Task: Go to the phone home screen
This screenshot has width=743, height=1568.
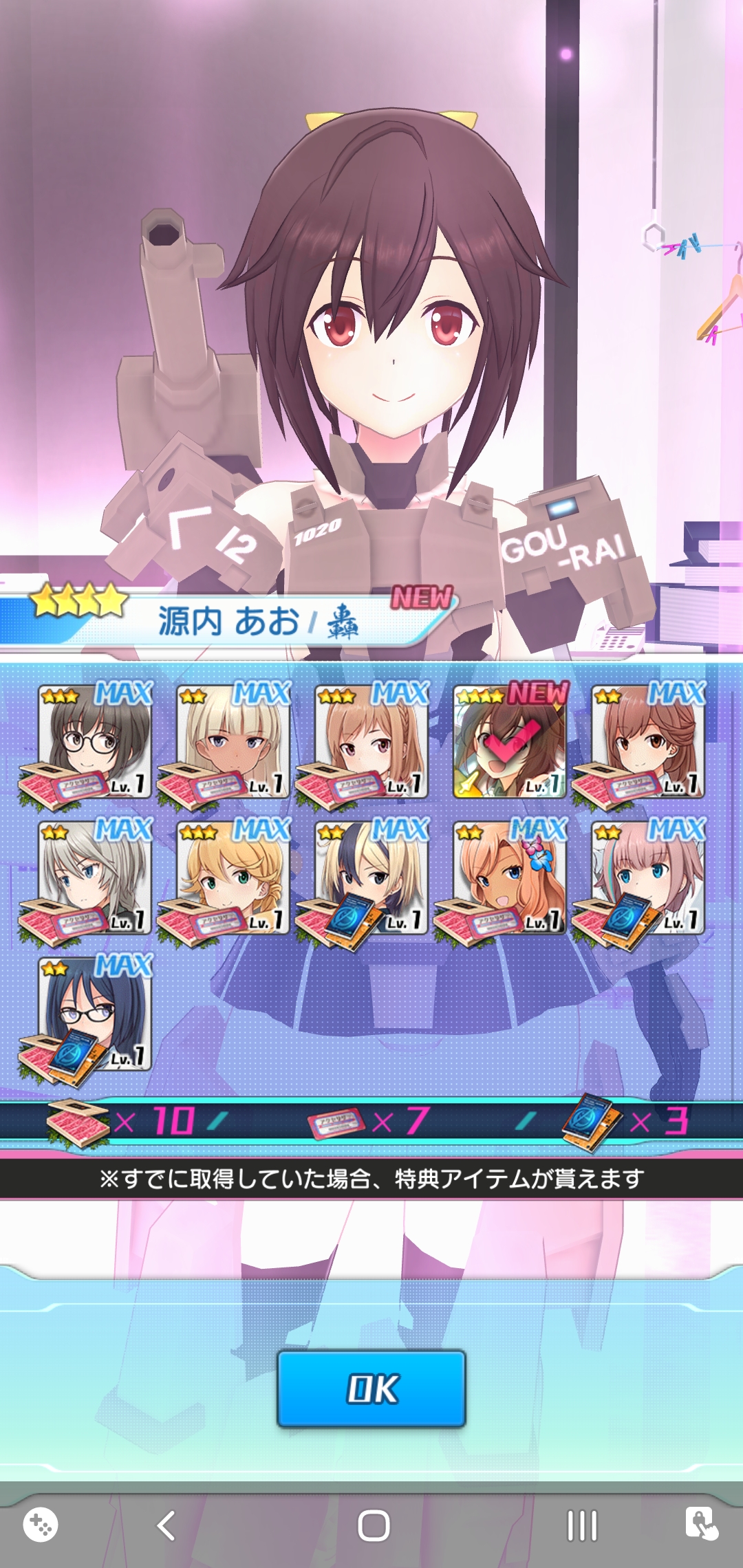Action: [374, 1525]
